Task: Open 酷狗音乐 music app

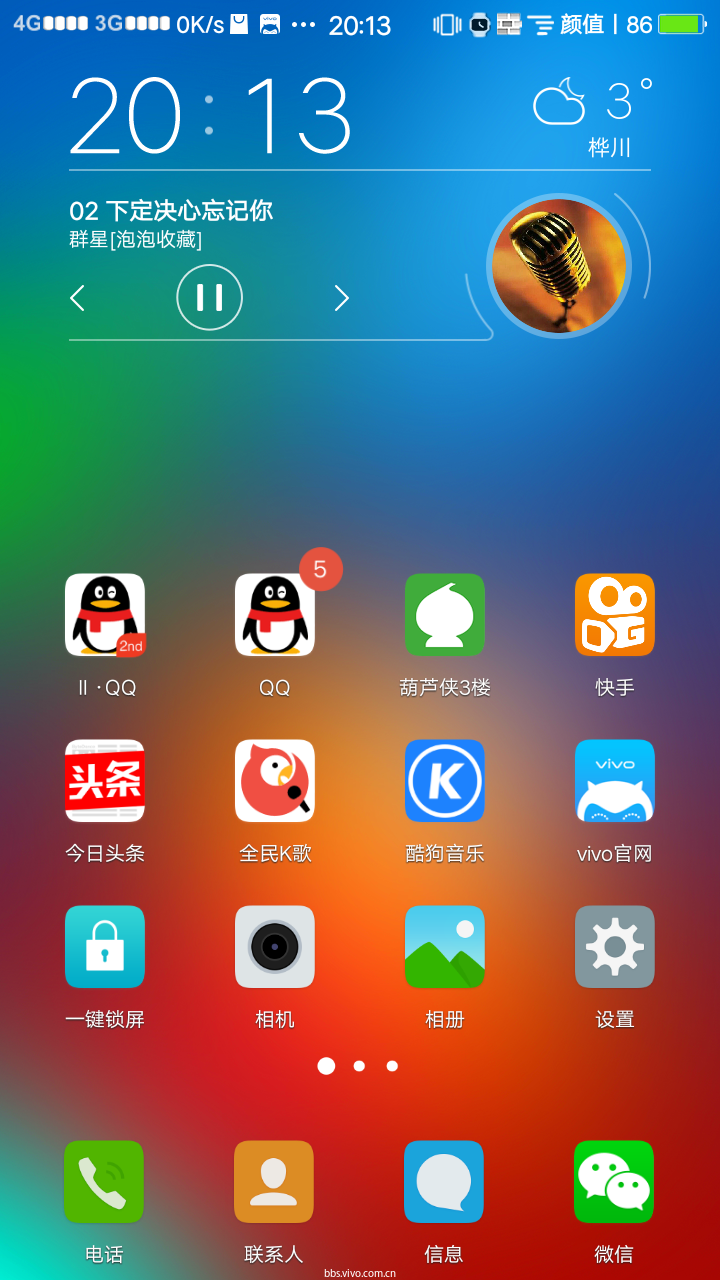Action: (445, 781)
